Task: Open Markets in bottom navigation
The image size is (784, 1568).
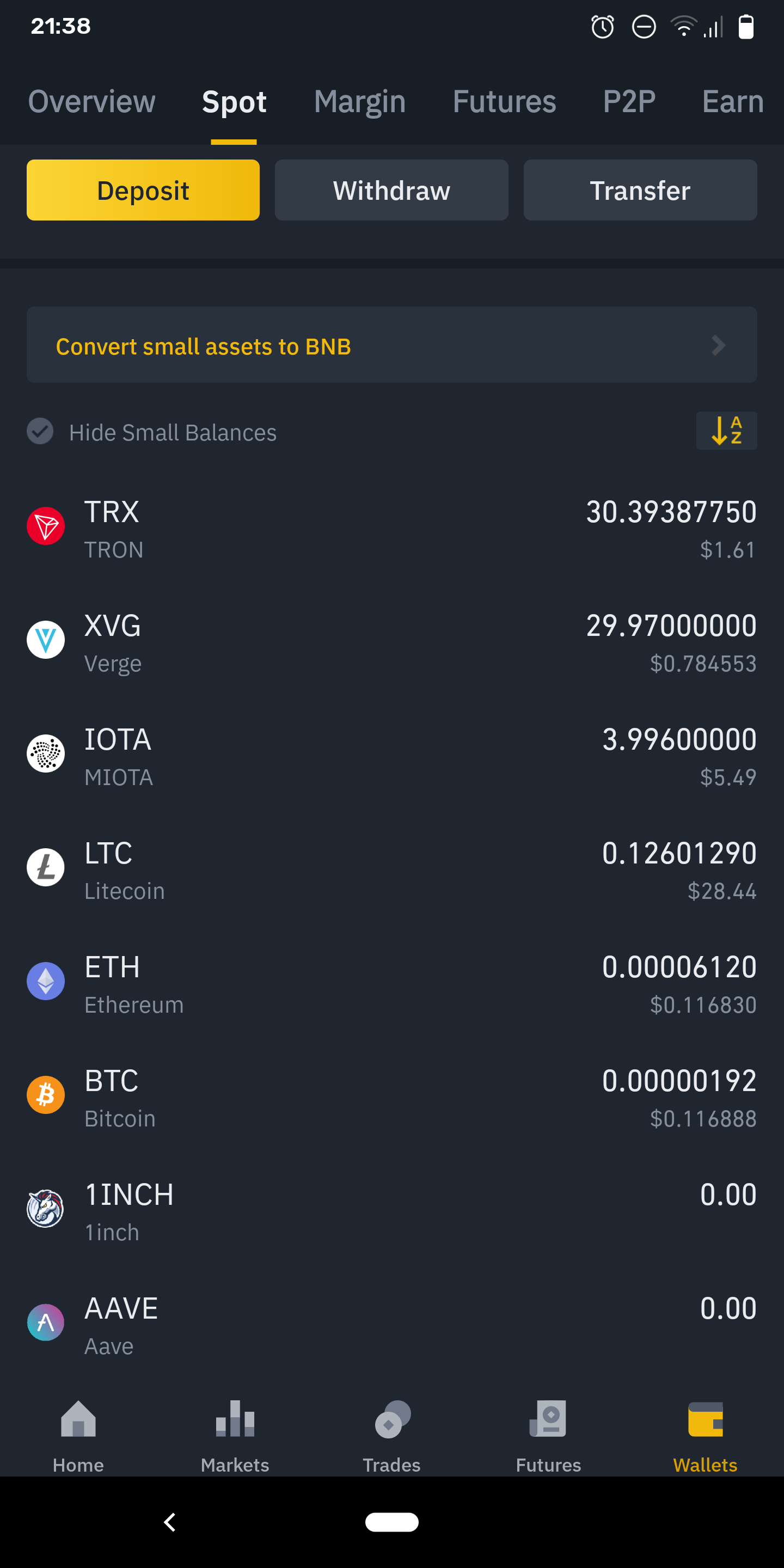Action: pos(235,1434)
